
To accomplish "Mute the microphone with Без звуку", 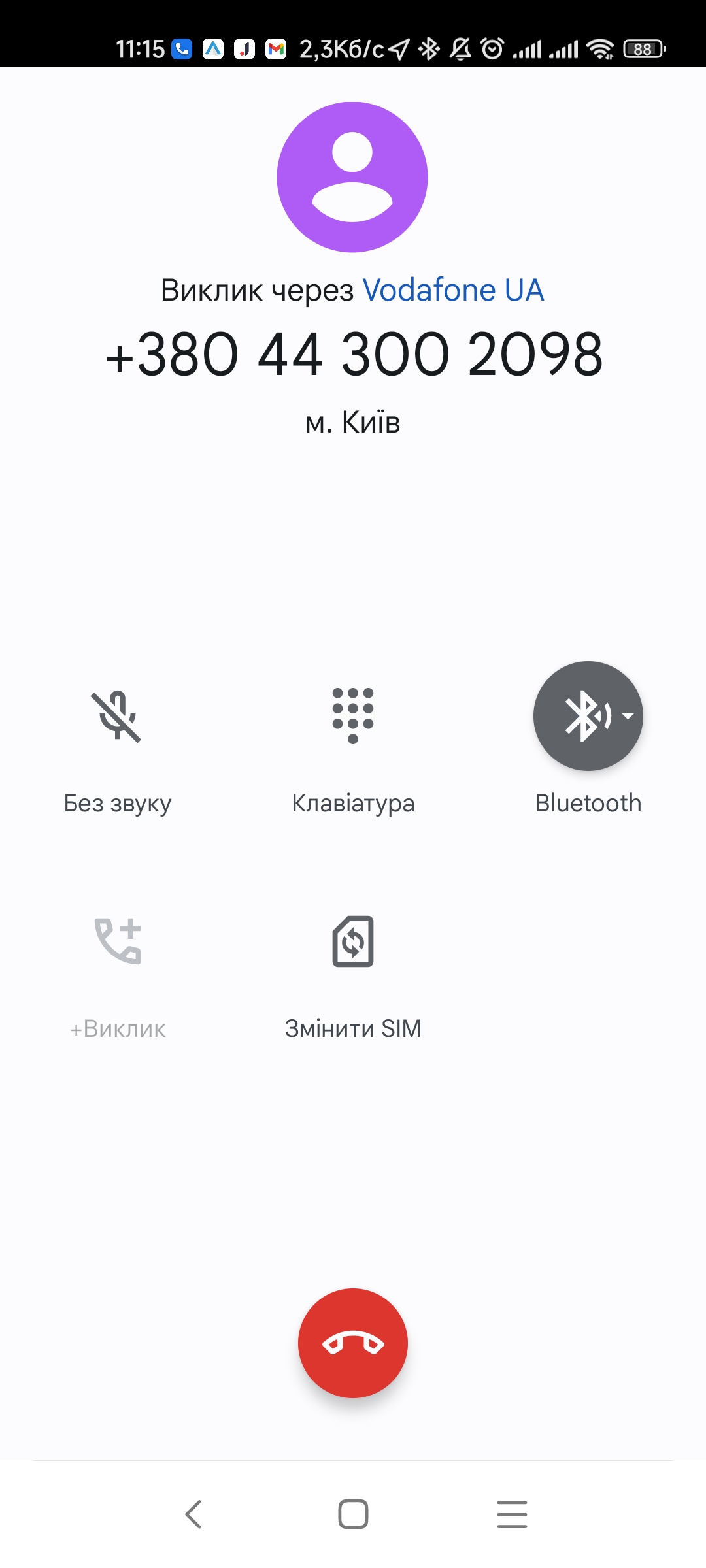I will click(117, 717).
